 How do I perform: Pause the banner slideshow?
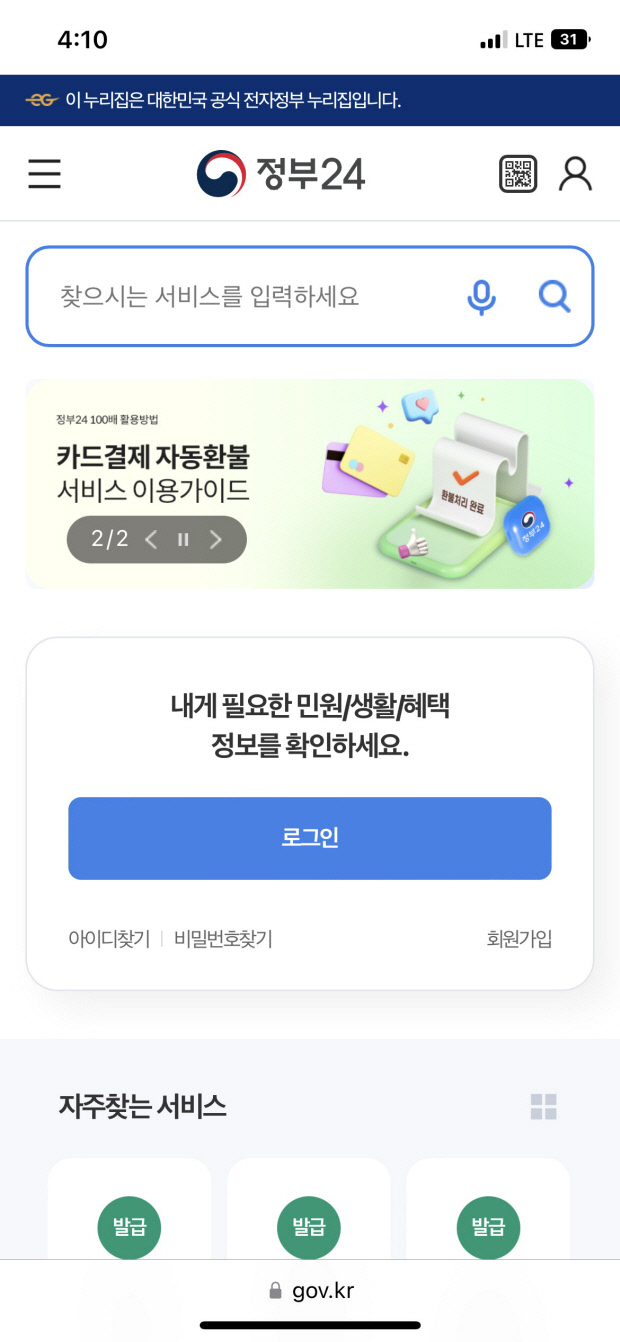click(183, 540)
